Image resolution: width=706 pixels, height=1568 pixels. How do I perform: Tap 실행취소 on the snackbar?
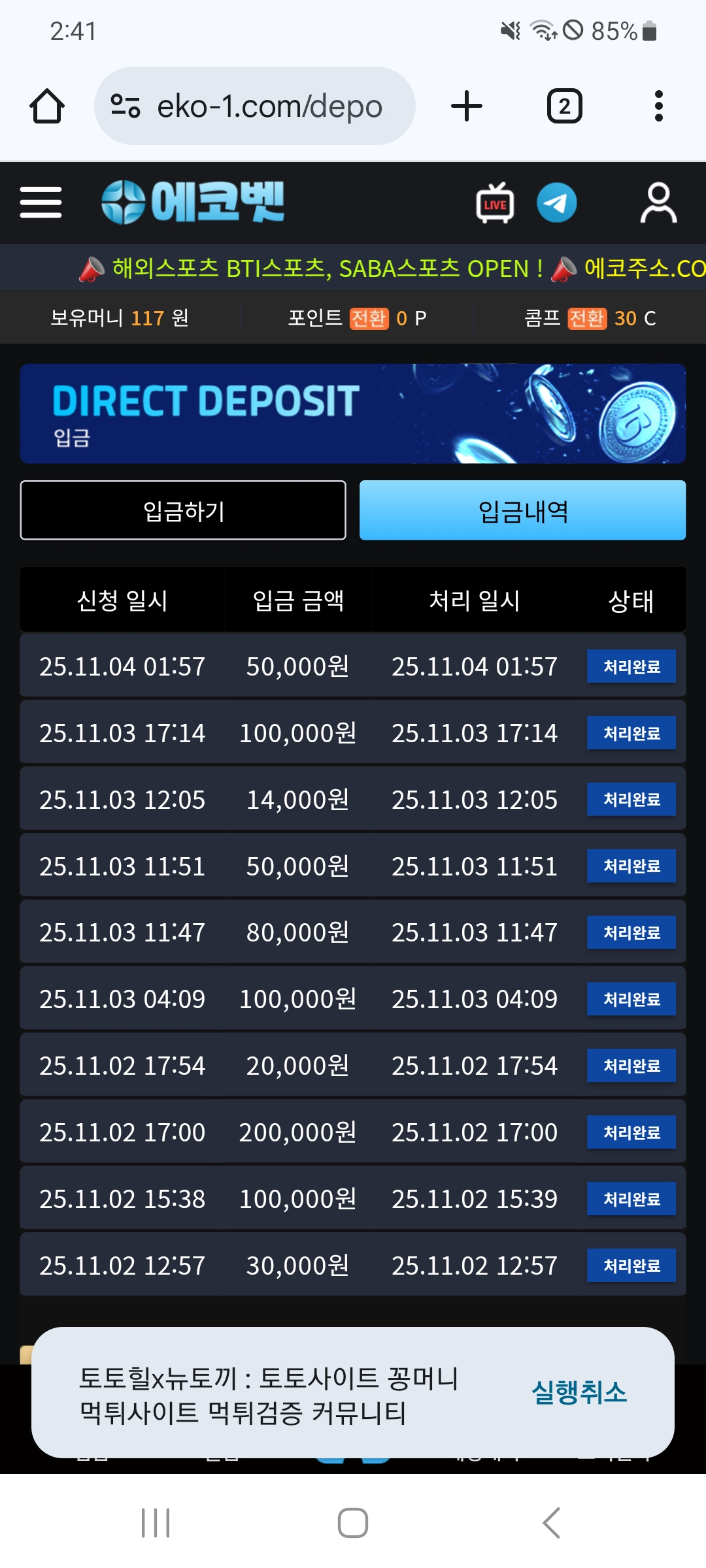(x=579, y=1392)
